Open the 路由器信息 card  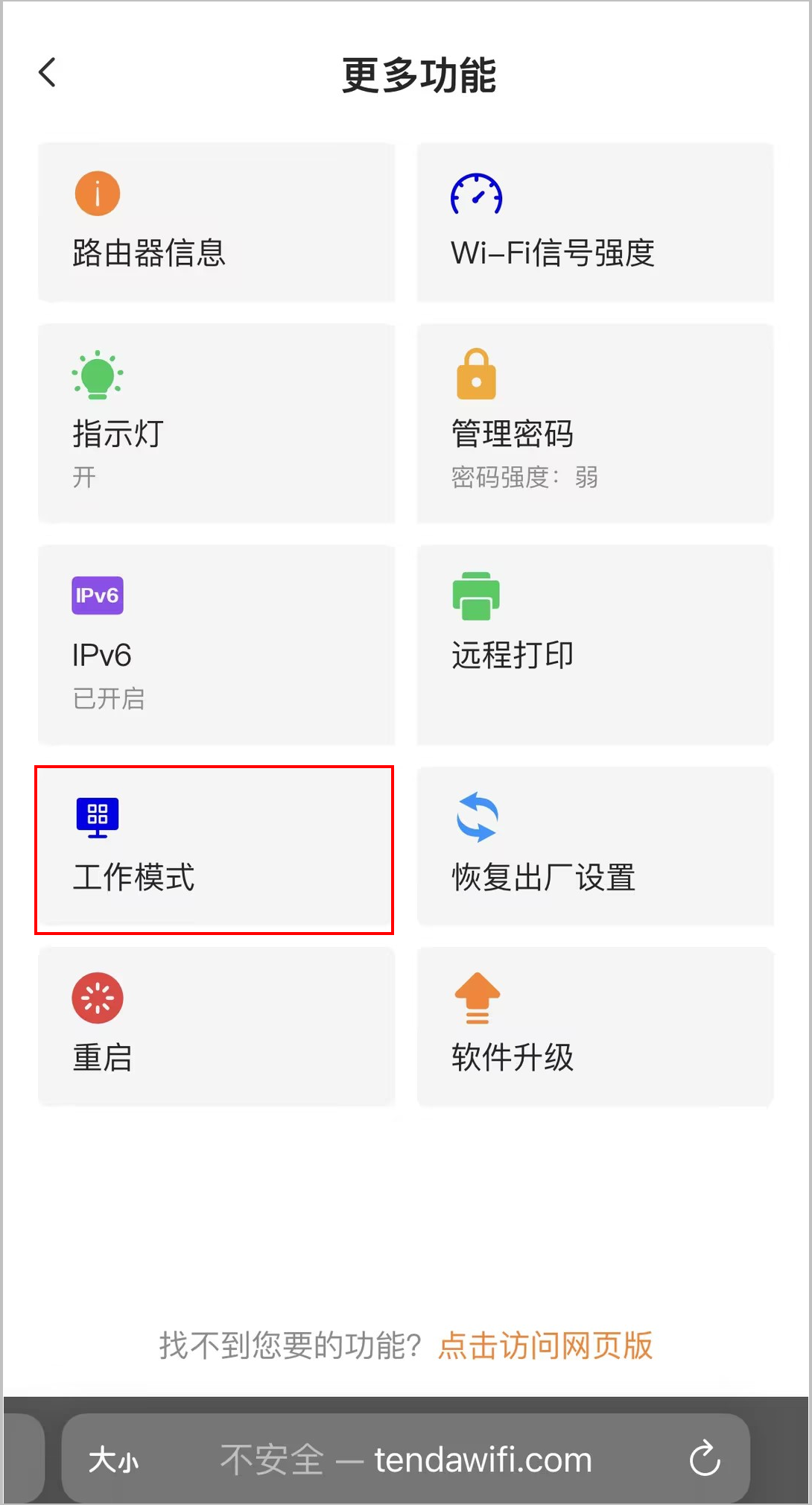(216, 222)
